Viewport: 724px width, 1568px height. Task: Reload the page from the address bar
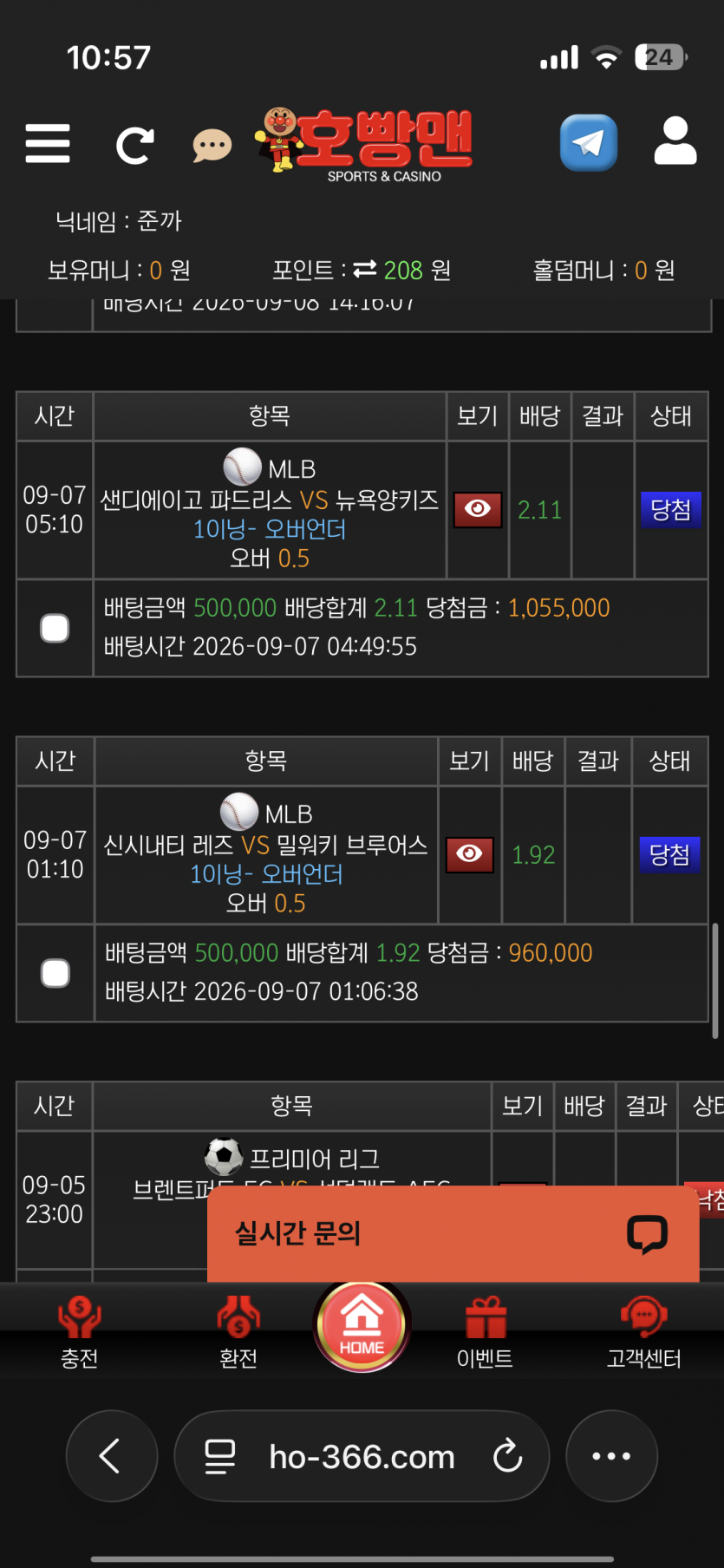507,1456
